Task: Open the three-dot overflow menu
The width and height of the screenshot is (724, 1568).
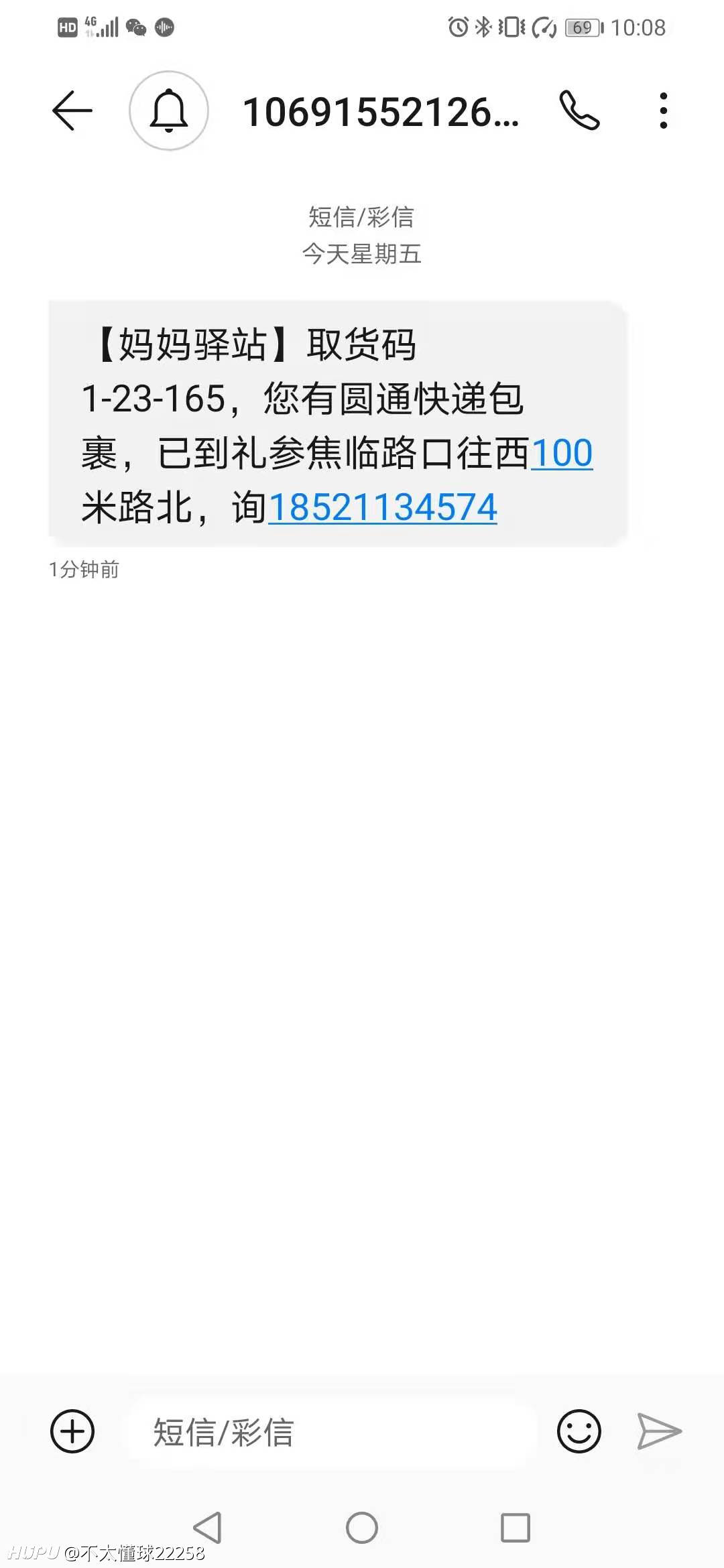Action: pos(663,111)
